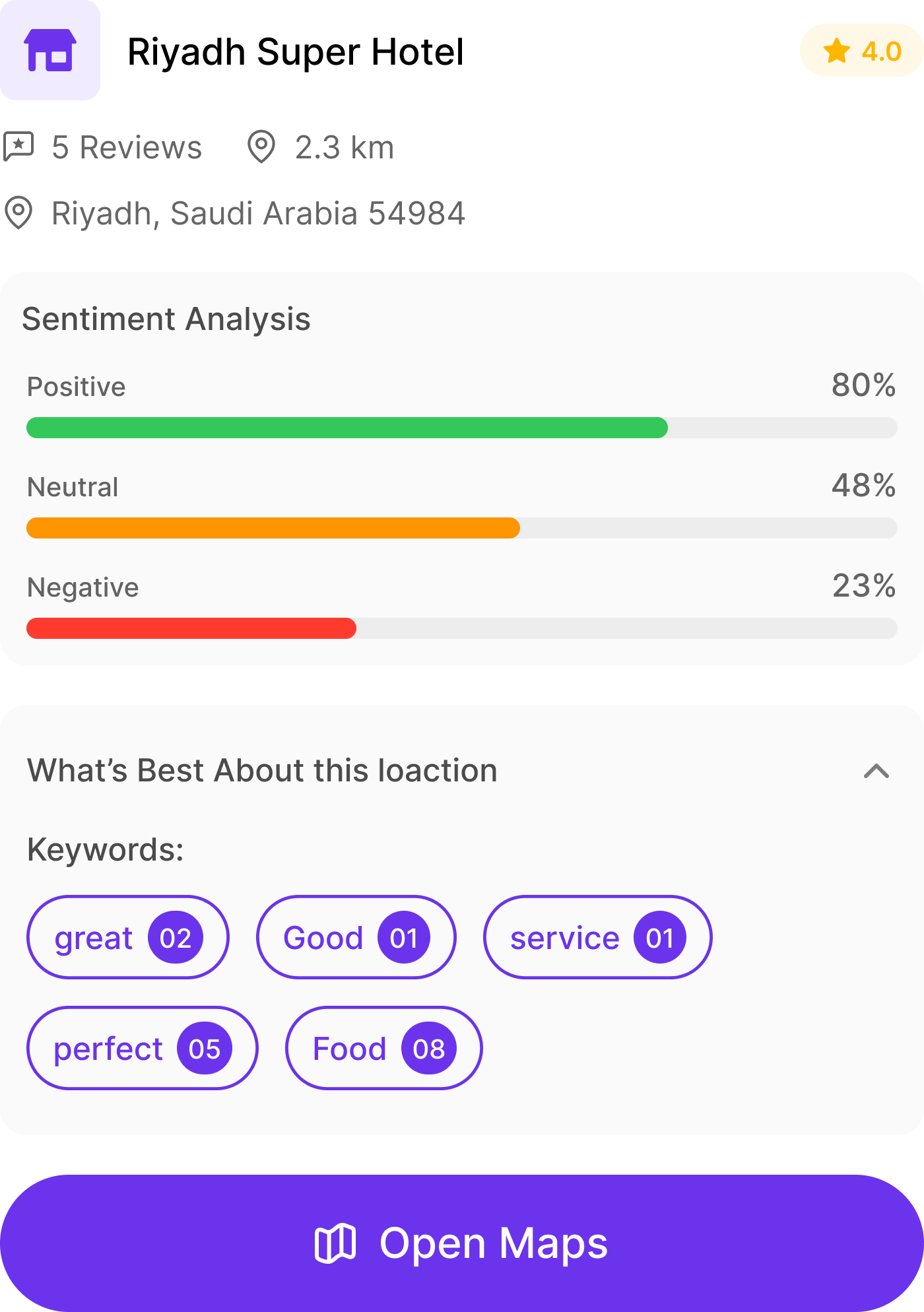Select the 'perfect 05' keyword pill
Viewport: 924px width, 1312px height.
[142, 1048]
